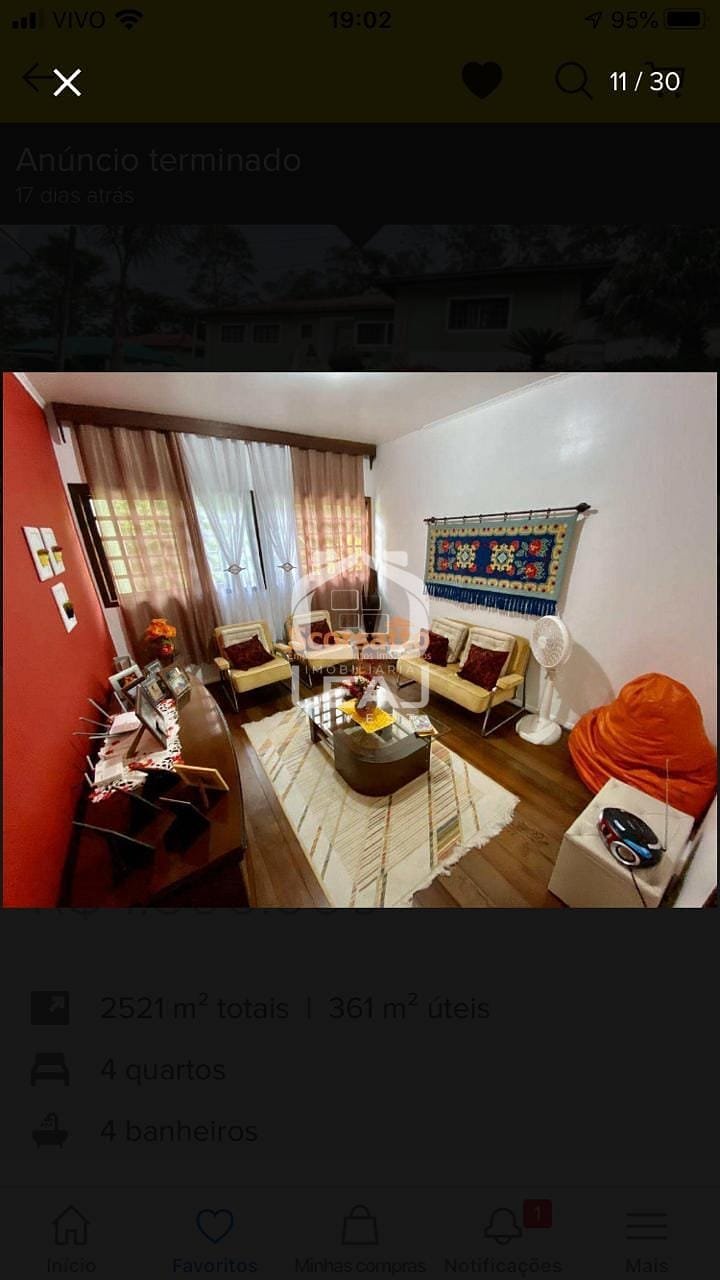Open the Favoritos tab
This screenshot has width=720, height=1280.
(214, 1238)
